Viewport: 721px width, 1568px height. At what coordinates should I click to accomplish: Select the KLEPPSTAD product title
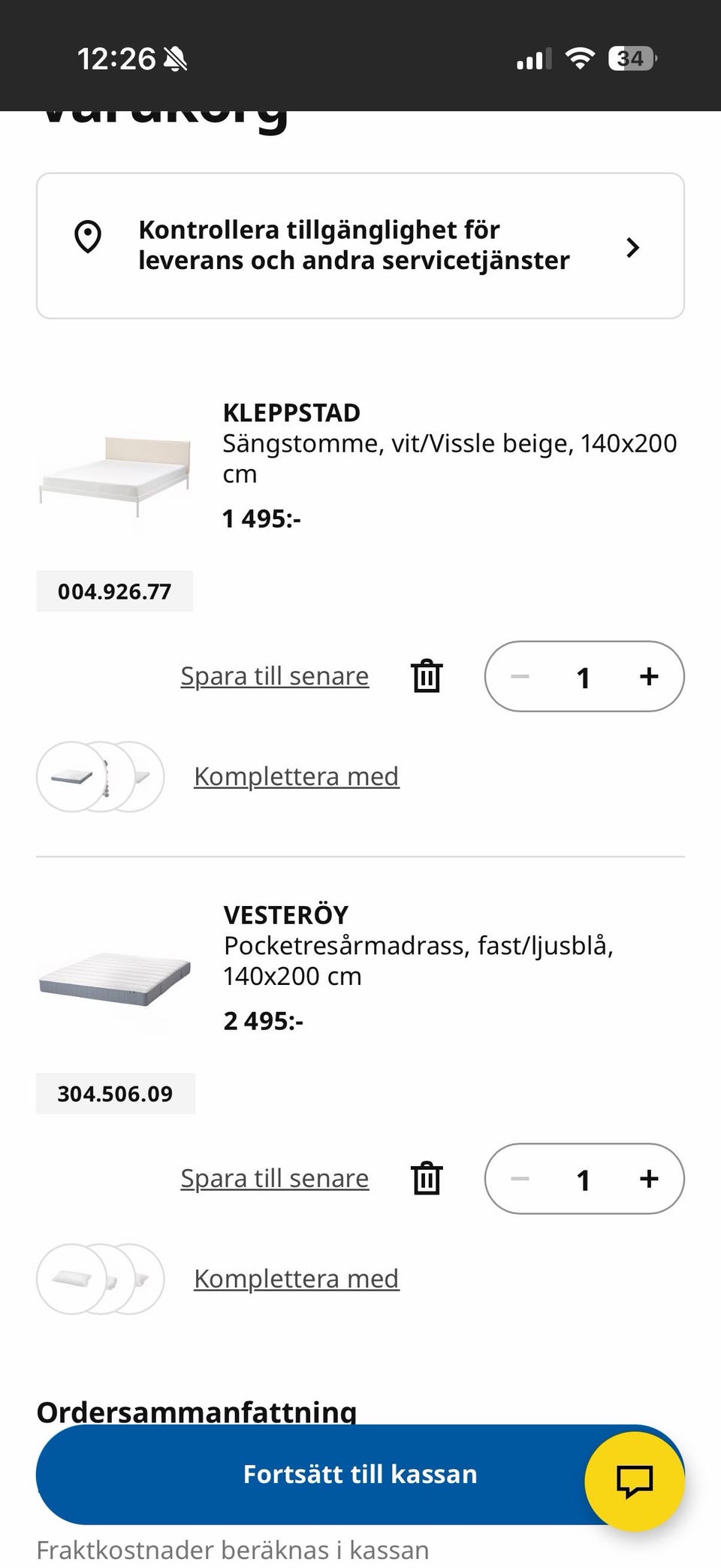tap(291, 412)
